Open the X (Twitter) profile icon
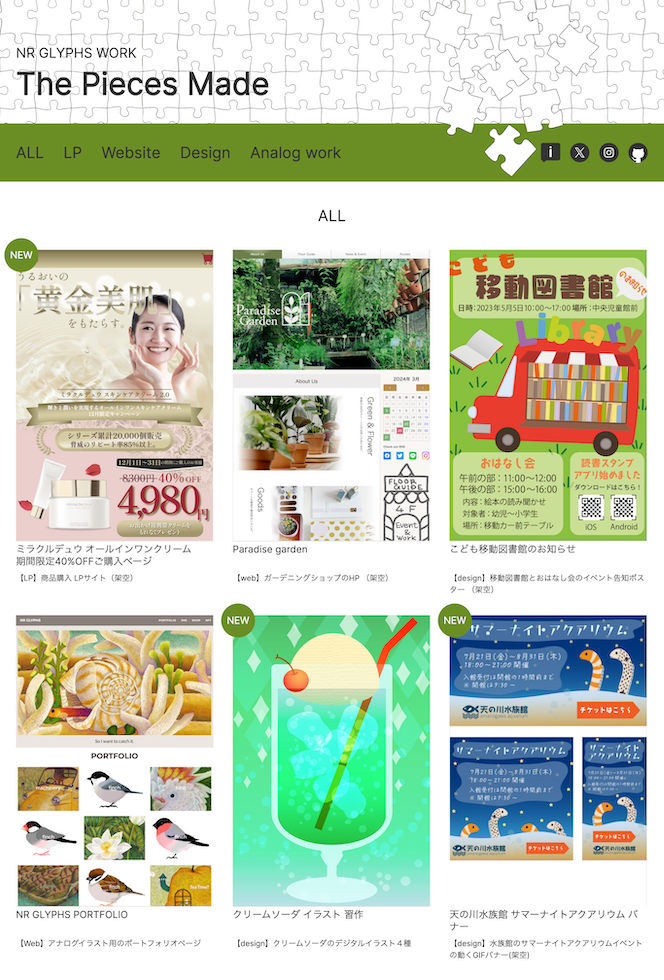Image resolution: width=664 pixels, height=980 pixels. tap(580, 153)
